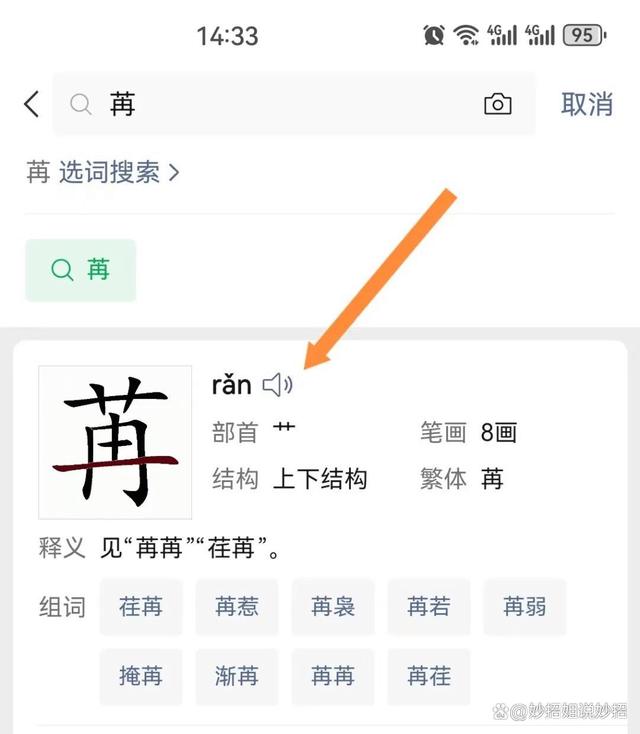Open the word chip 荏苒

pyautogui.click(x=141, y=606)
